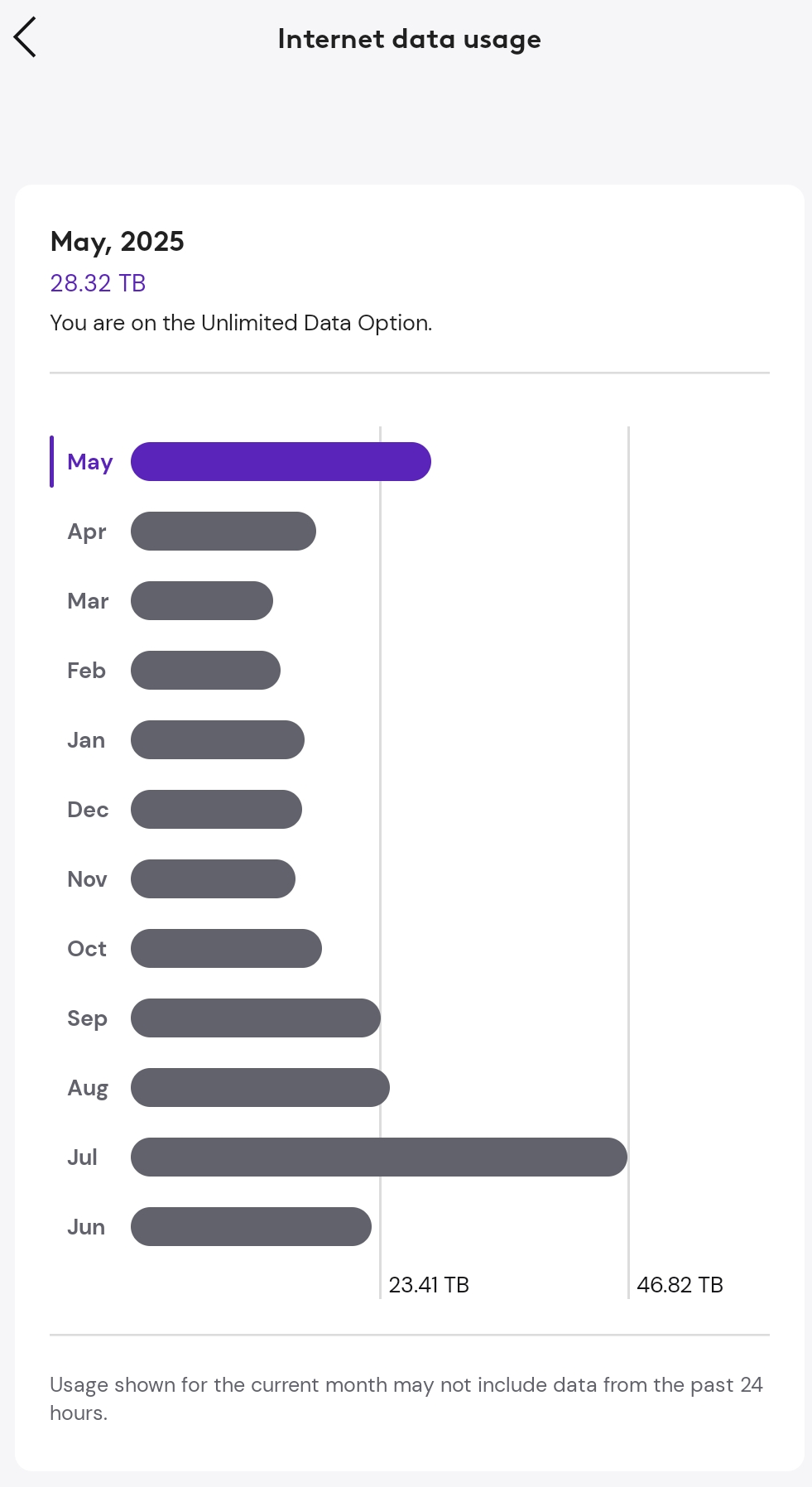812x1487 pixels.
Task: Select the Apr usage bar
Action: [223, 532]
